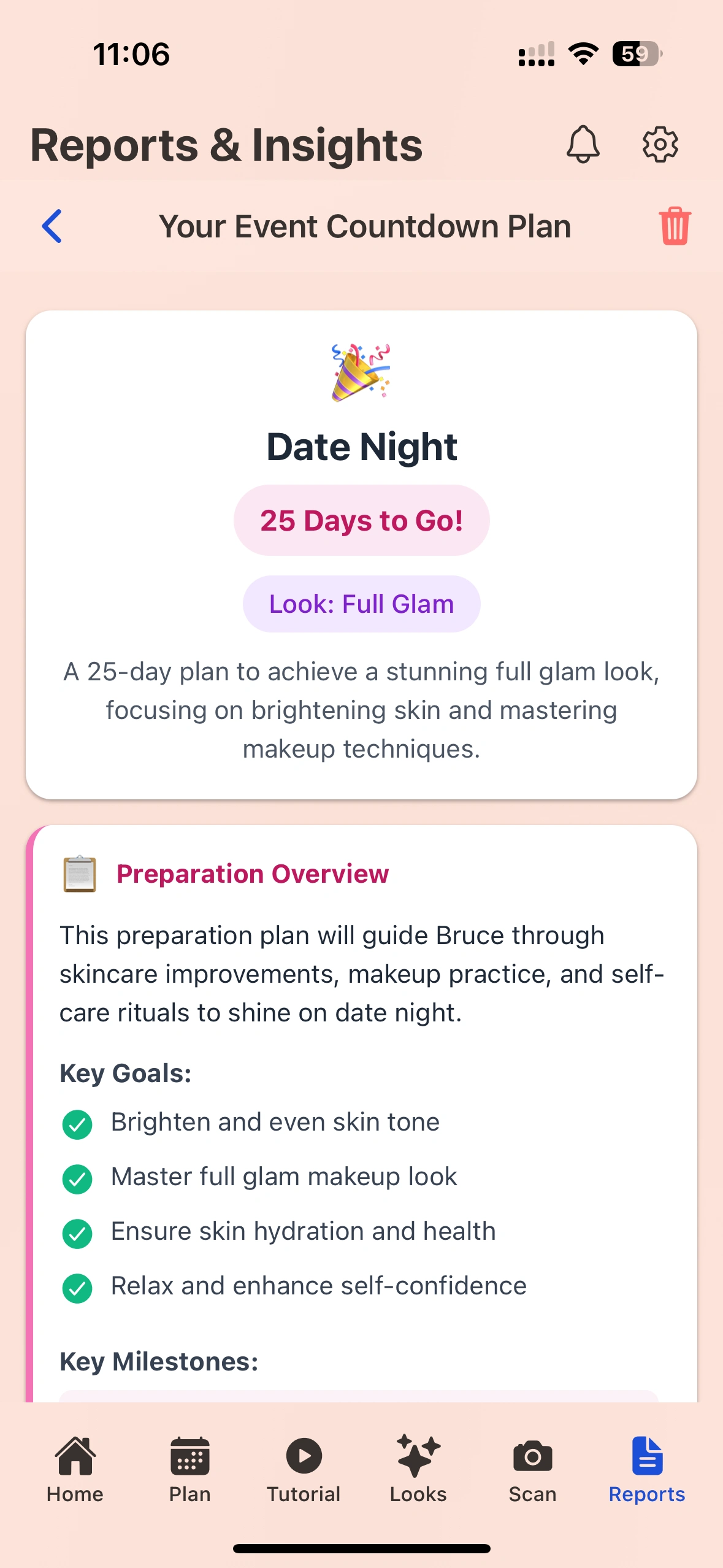Go back from the Event Countdown Plan

(52, 226)
